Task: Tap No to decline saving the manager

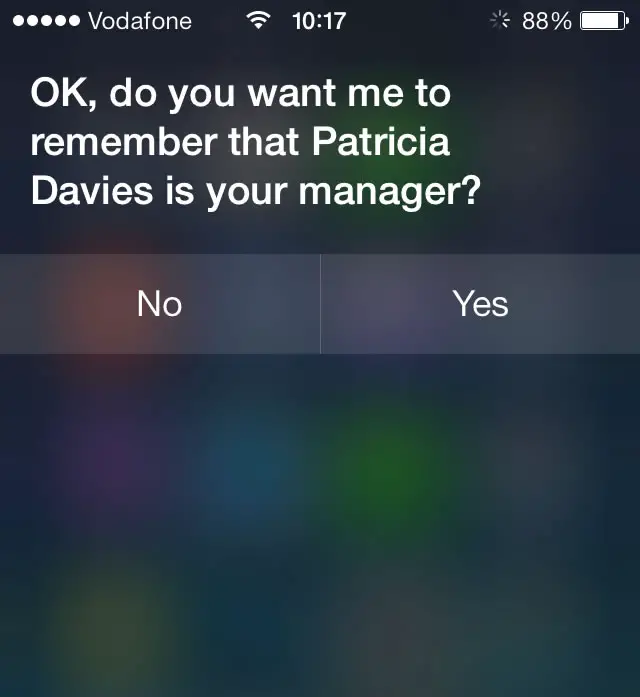Action: click(x=159, y=303)
